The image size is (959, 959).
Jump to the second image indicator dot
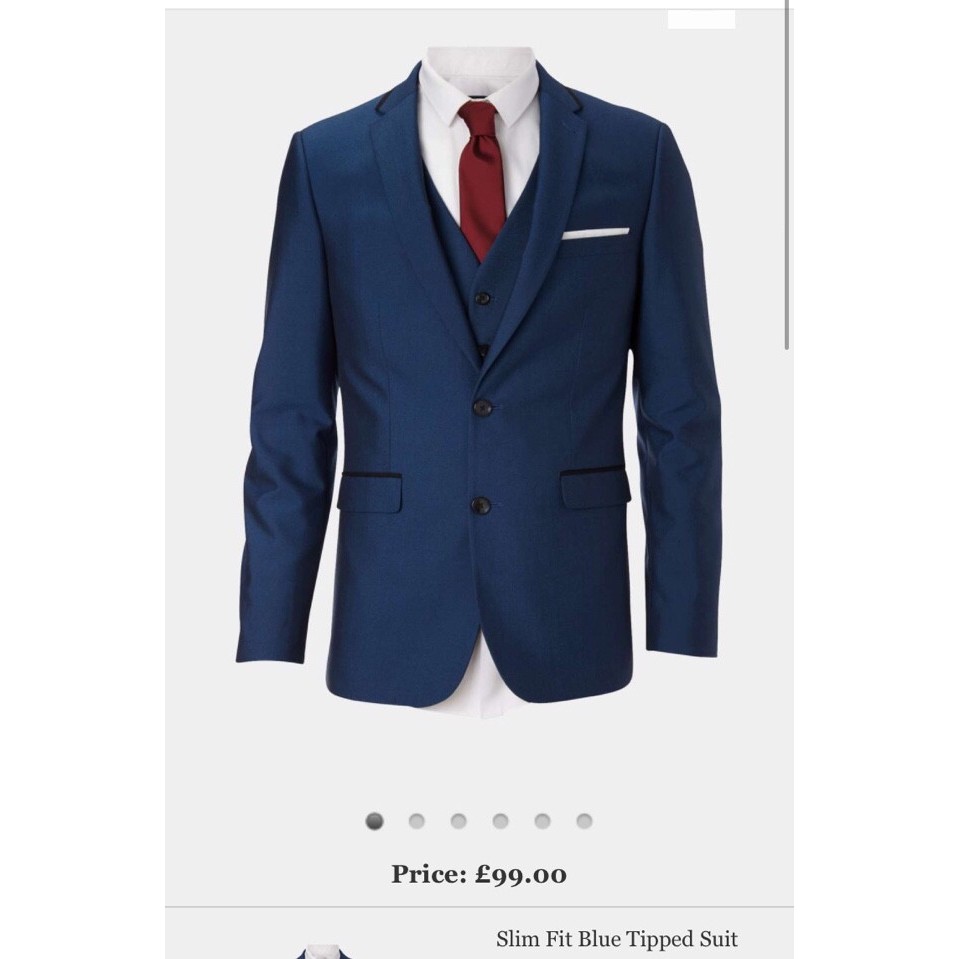tap(416, 821)
